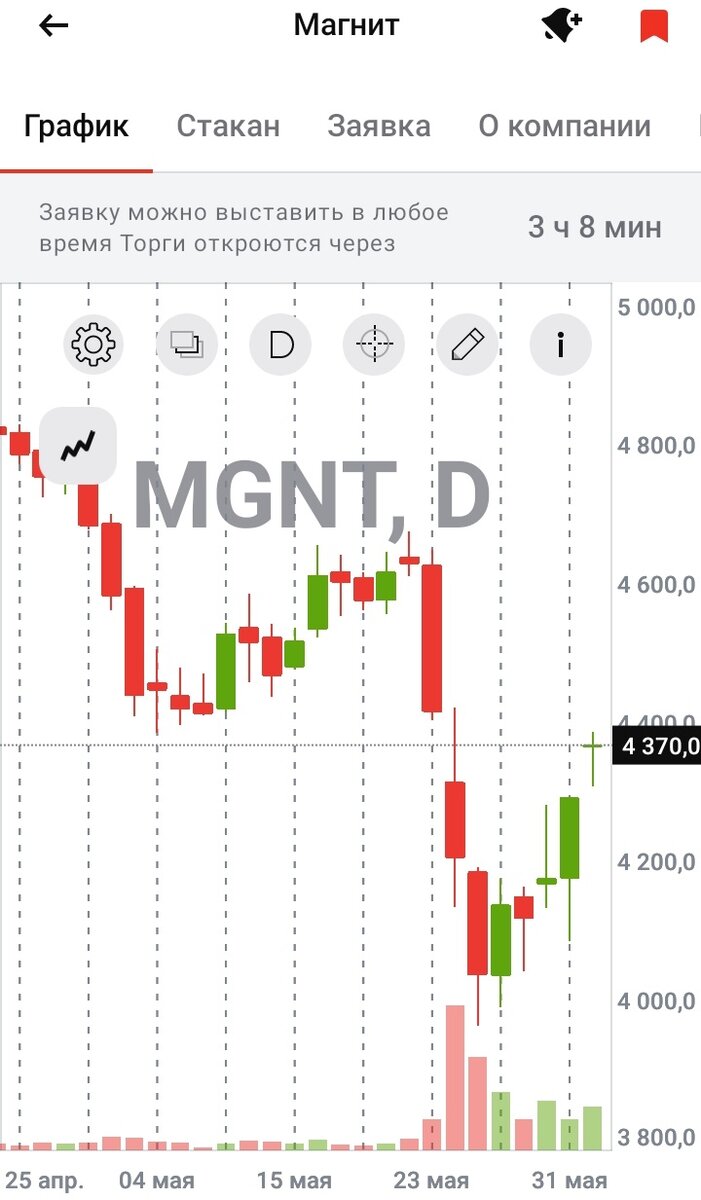701x1200 pixels.
Task: Open the О компании tab
Action: click(564, 127)
